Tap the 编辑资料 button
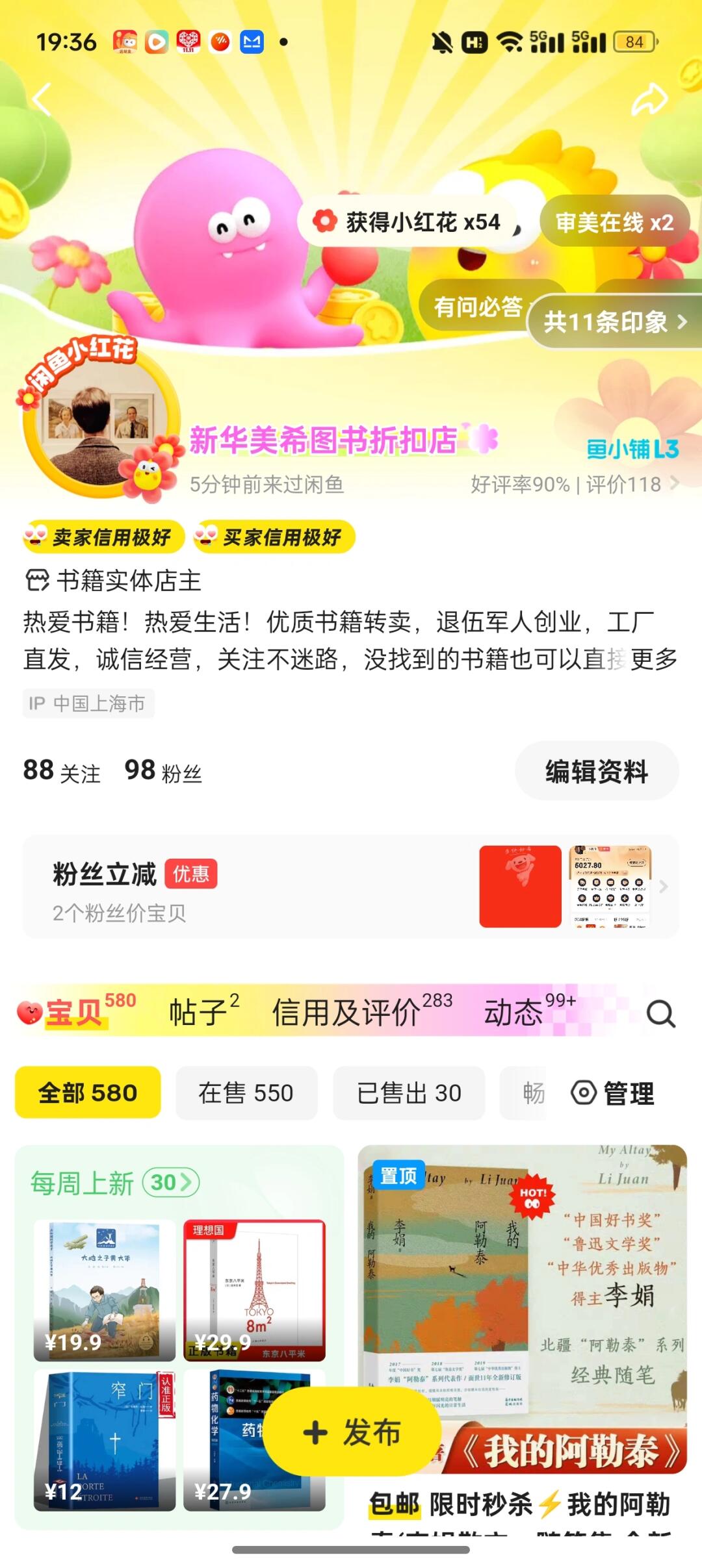The height and width of the screenshot is (1568, 702). click(596, 772)
